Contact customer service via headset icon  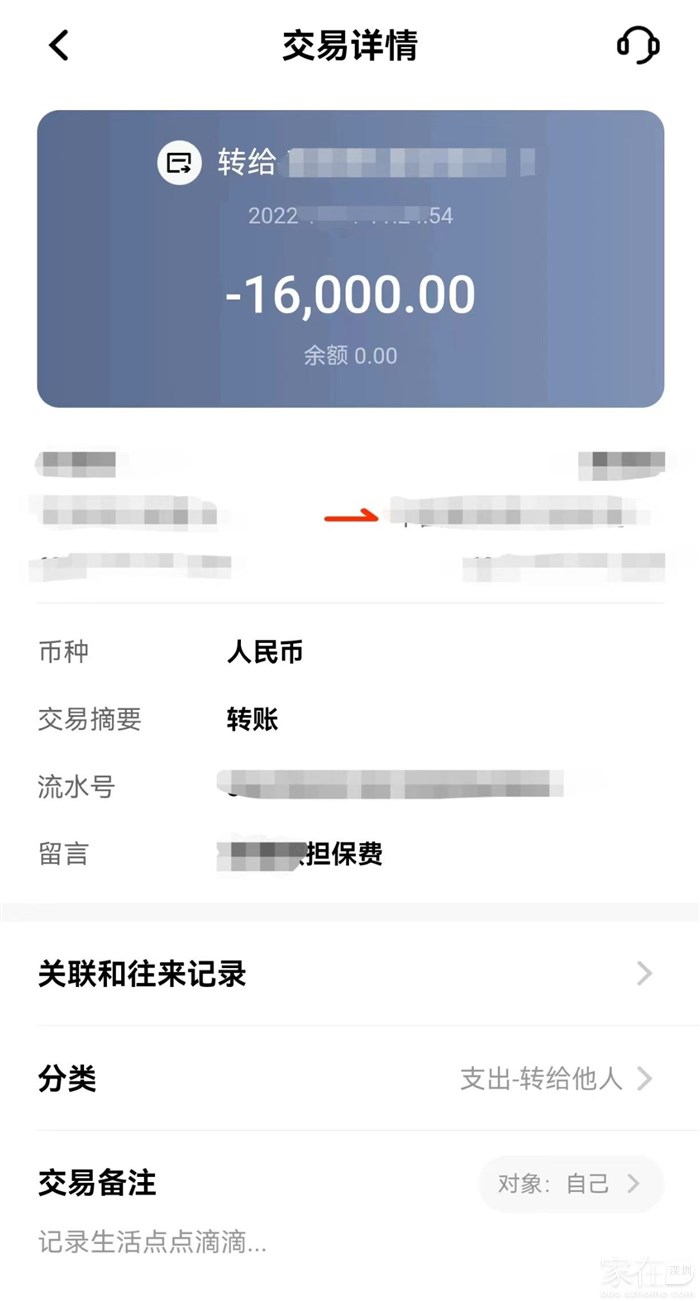click(637, 46)
